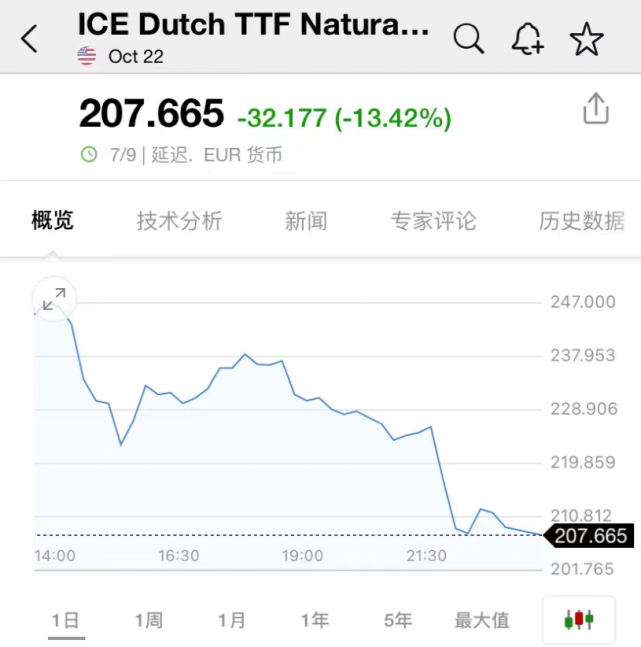Switch to the 专家评论 tab
This screenshot has height=647, width=641.
pos(433,220)
